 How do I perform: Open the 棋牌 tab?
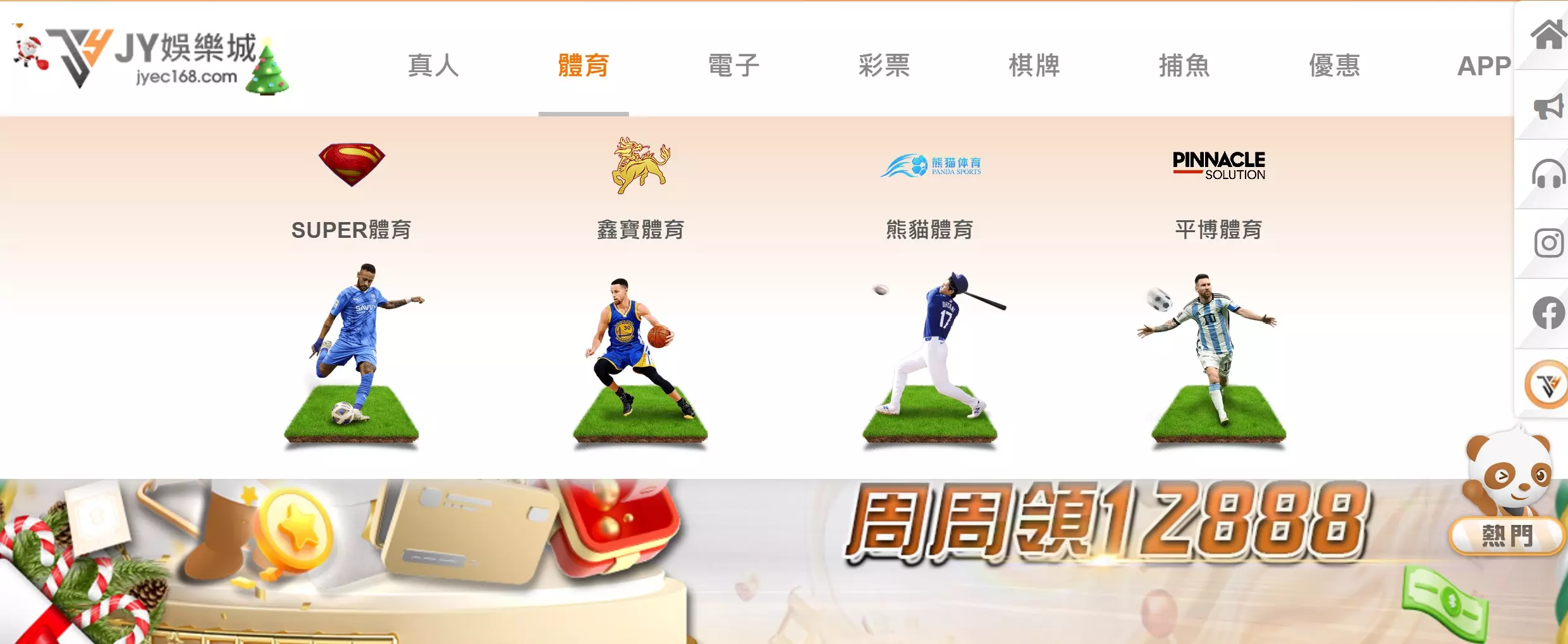(1034, 65)
